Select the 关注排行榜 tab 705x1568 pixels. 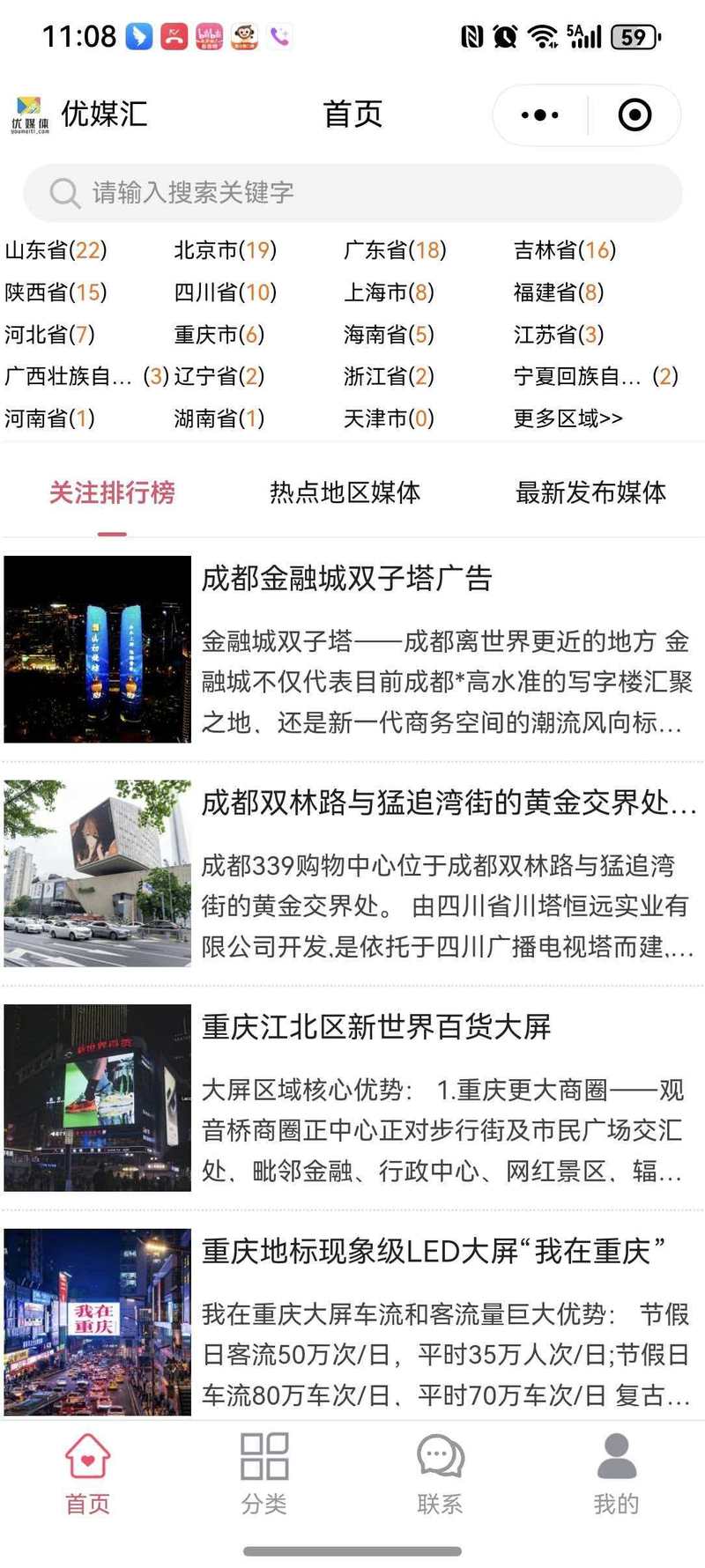coord(112,492)
